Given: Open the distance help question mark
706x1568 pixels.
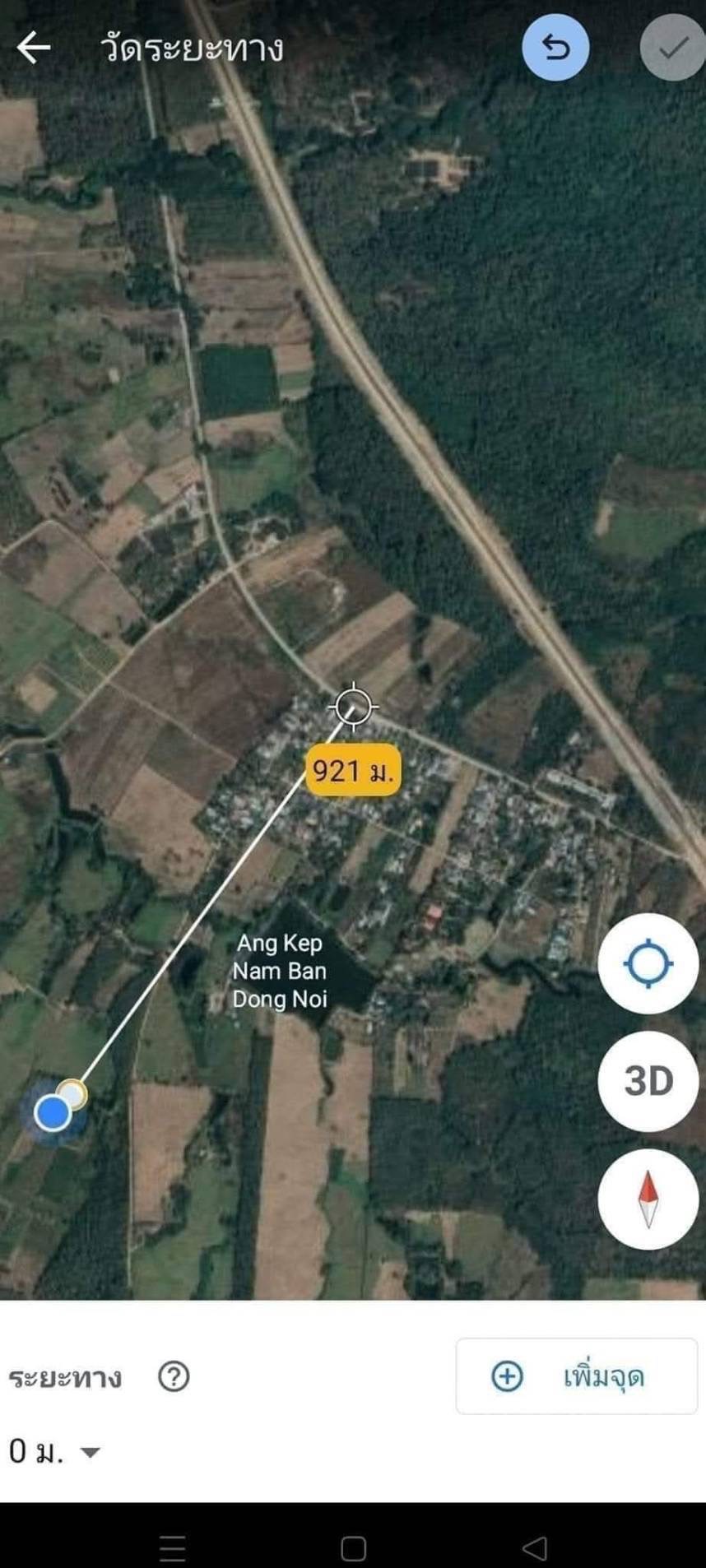Looking at the screenshot, I should point(174,1376).
